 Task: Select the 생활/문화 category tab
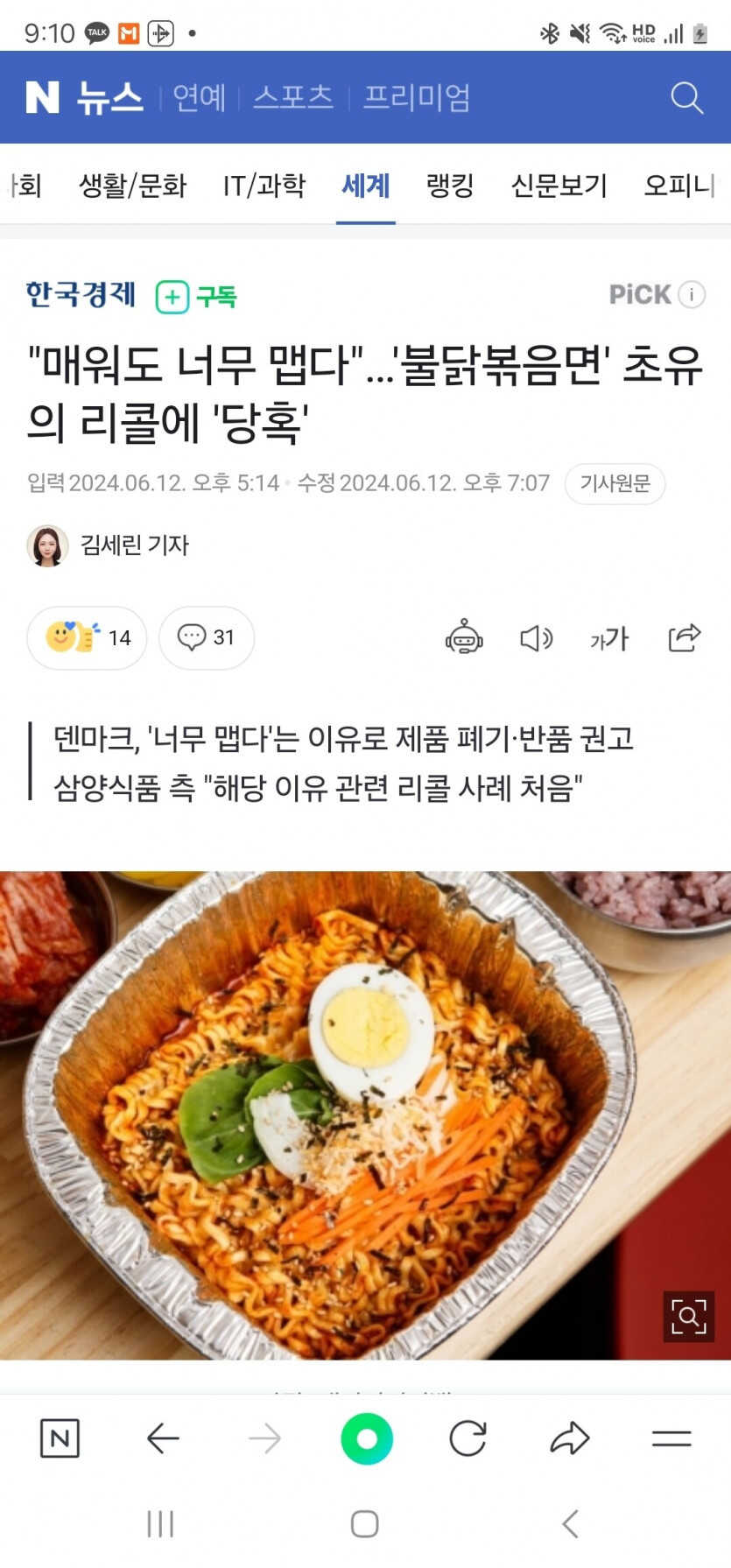132,186
